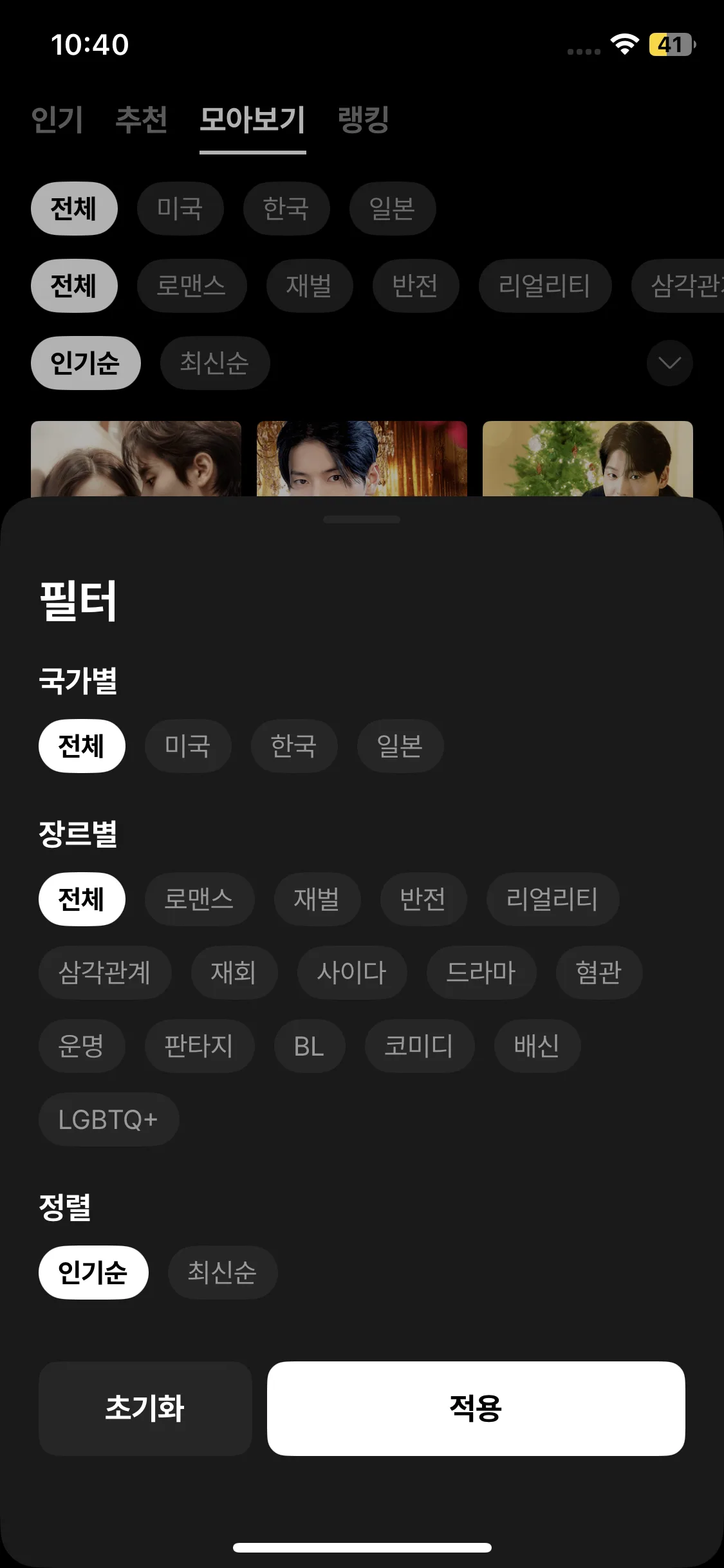724x1568 pixels.
Task: Choose the 재회 genre chip
Action: pos(234,972)
